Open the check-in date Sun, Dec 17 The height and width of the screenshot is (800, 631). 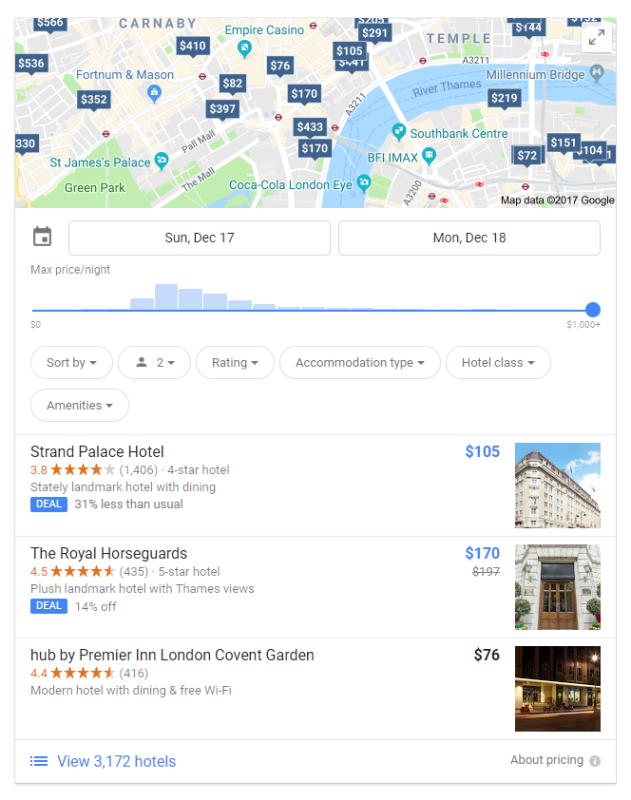point(199,238)
